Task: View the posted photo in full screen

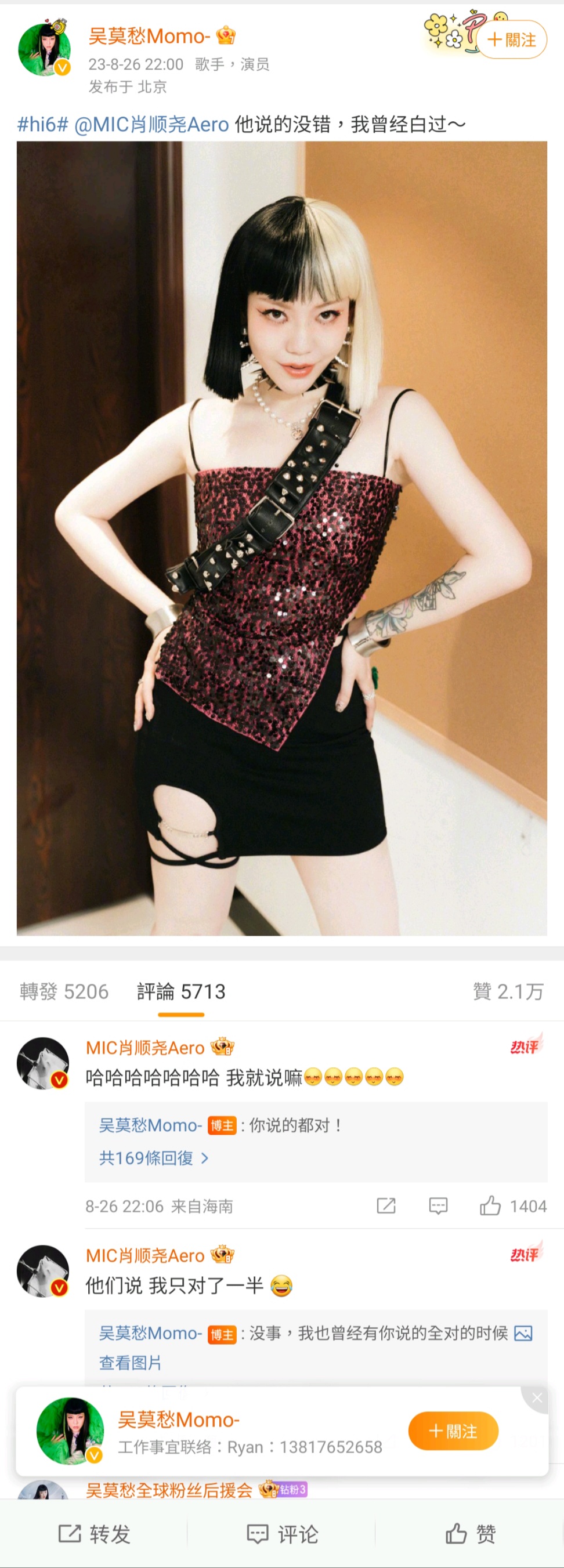Action: tap(281, 538)
